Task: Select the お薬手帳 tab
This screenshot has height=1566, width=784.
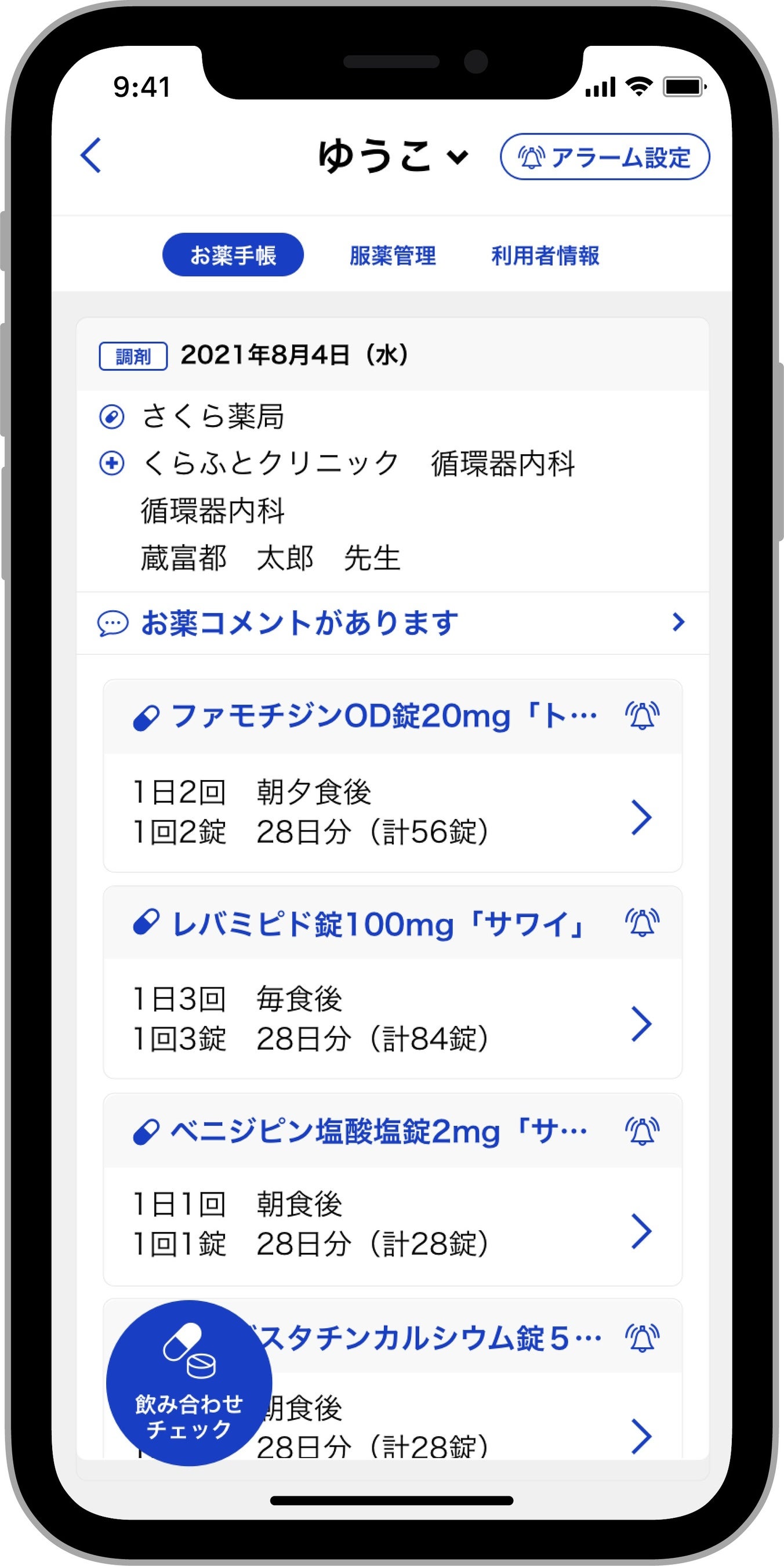Action: tap(233, 255)
